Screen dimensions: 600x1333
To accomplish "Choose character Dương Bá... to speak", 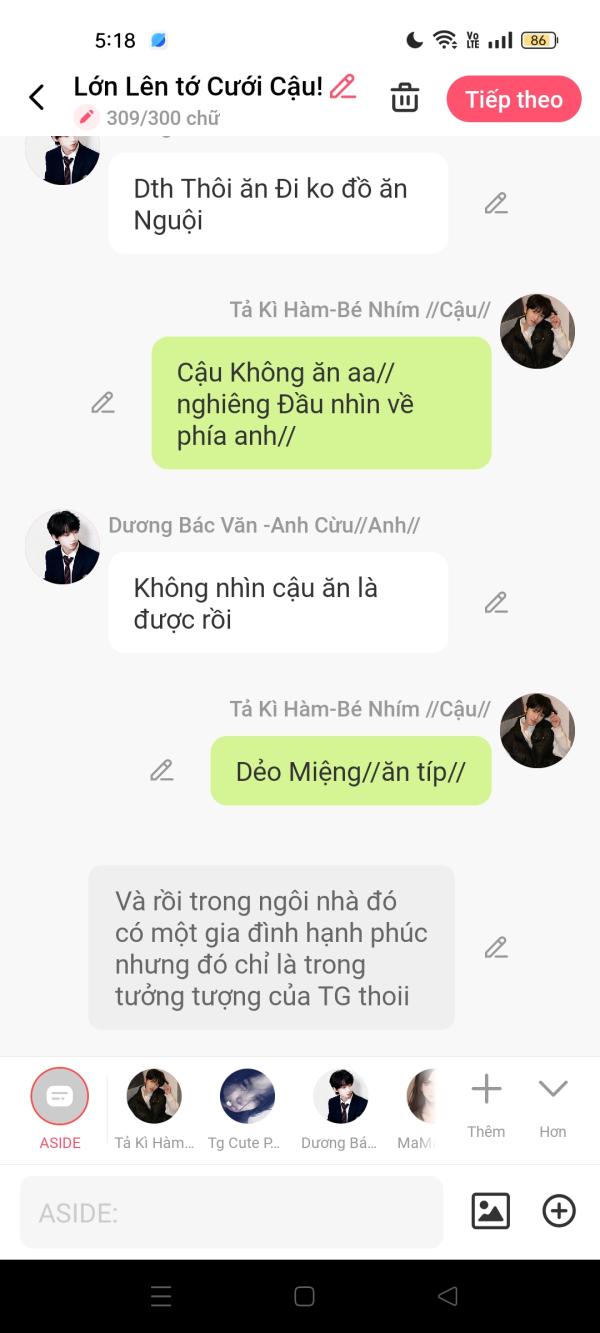I will tap(340, 1097).
